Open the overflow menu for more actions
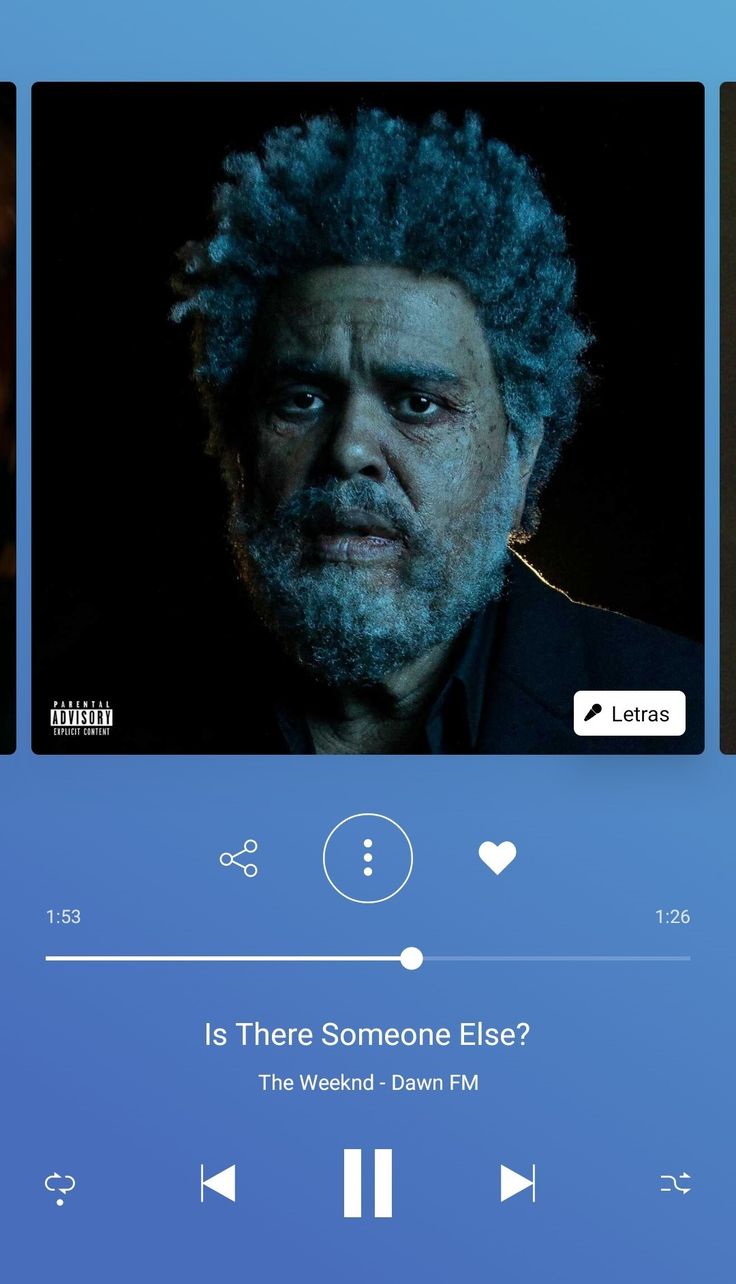 coord(368,857)
